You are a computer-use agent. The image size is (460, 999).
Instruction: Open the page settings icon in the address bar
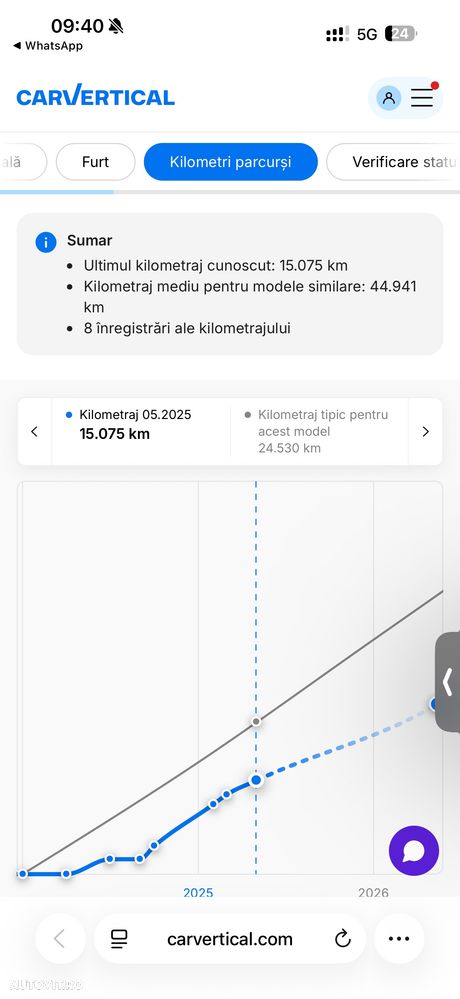click(119, 938)
